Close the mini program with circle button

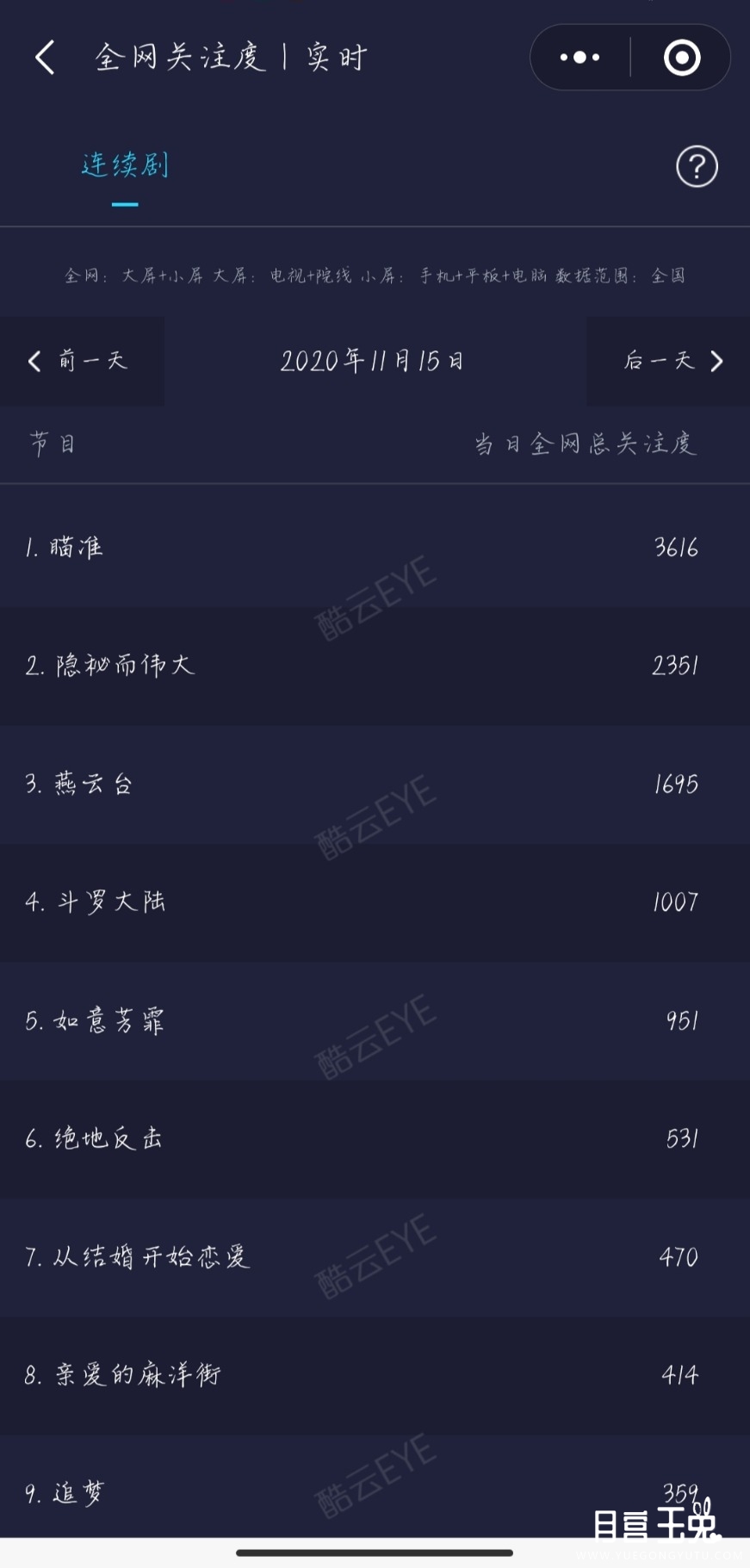point(681,58)
